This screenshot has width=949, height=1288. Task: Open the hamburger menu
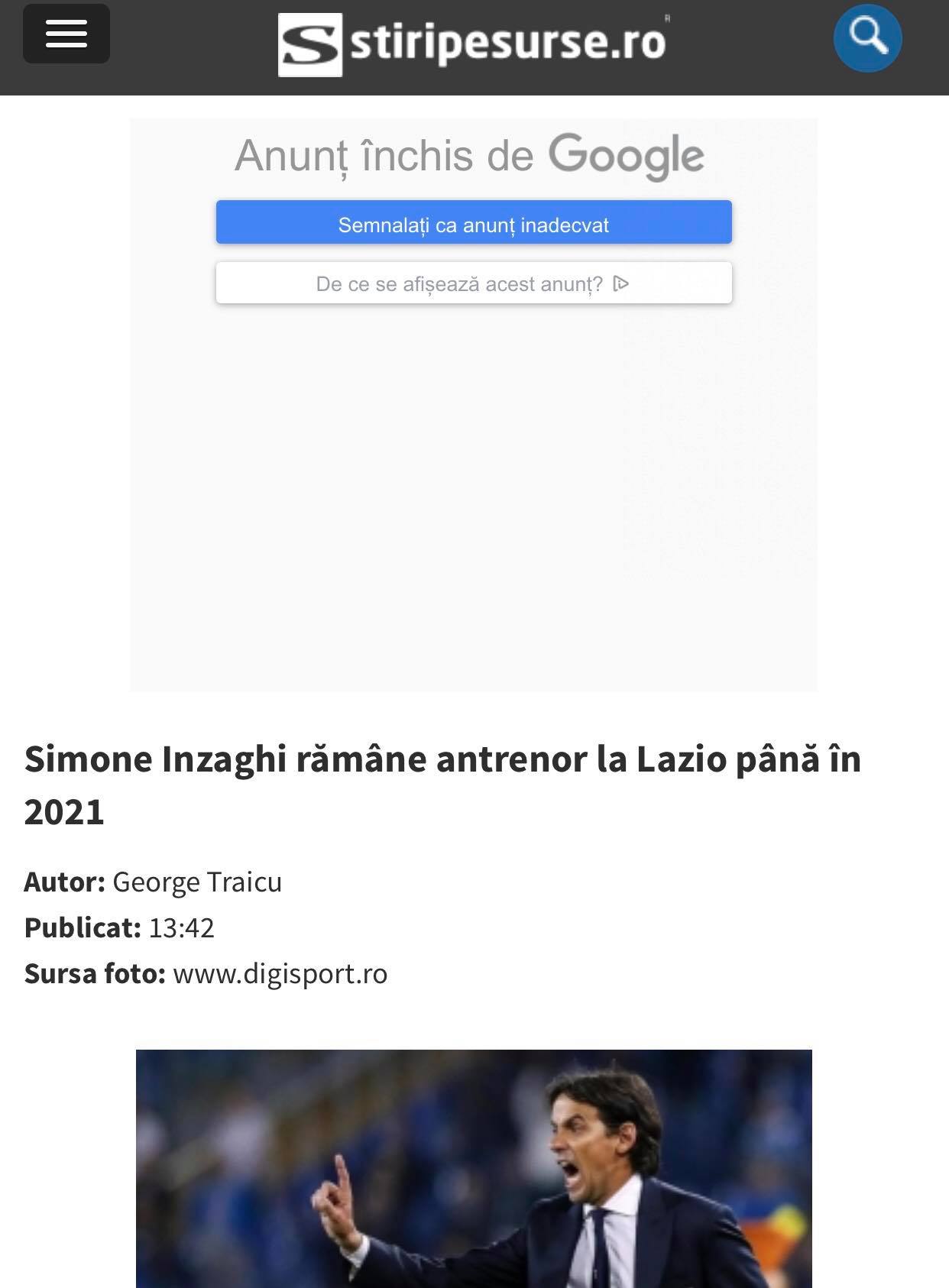point(66,34)
